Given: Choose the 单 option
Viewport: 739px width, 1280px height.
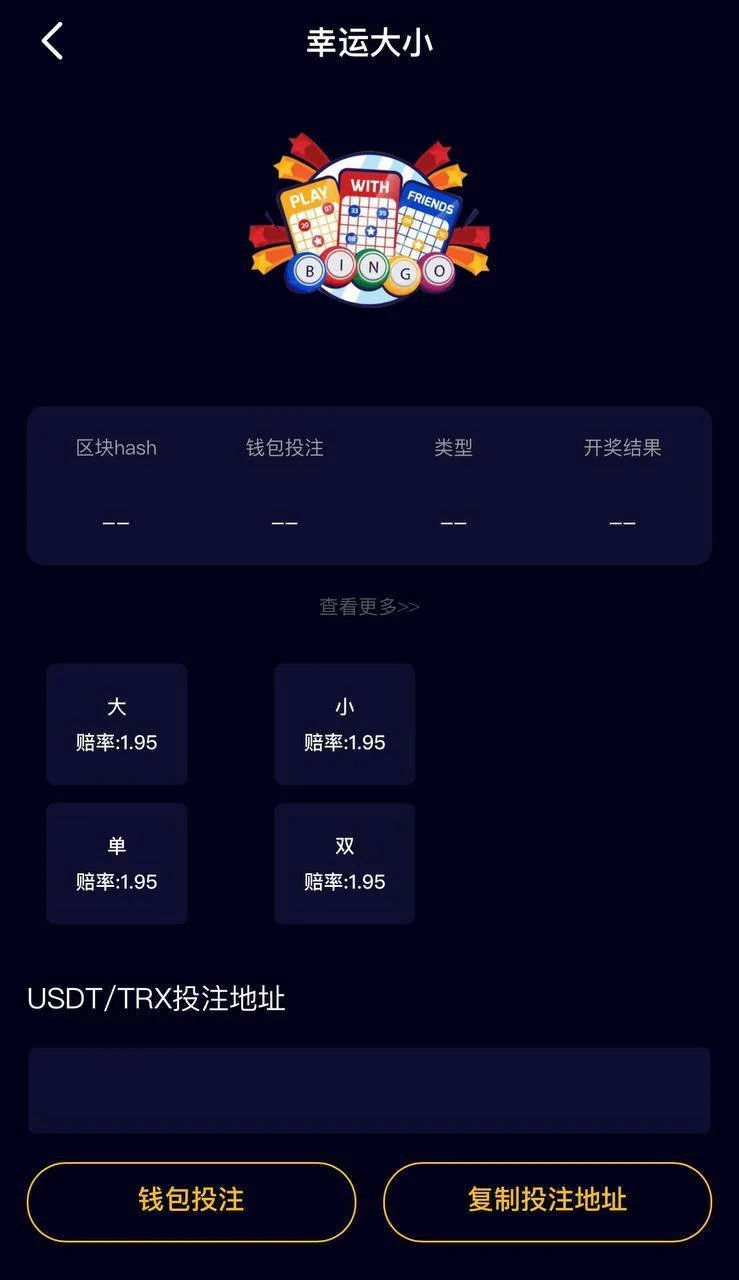Looking at the screenshot, I should point(117,863).
